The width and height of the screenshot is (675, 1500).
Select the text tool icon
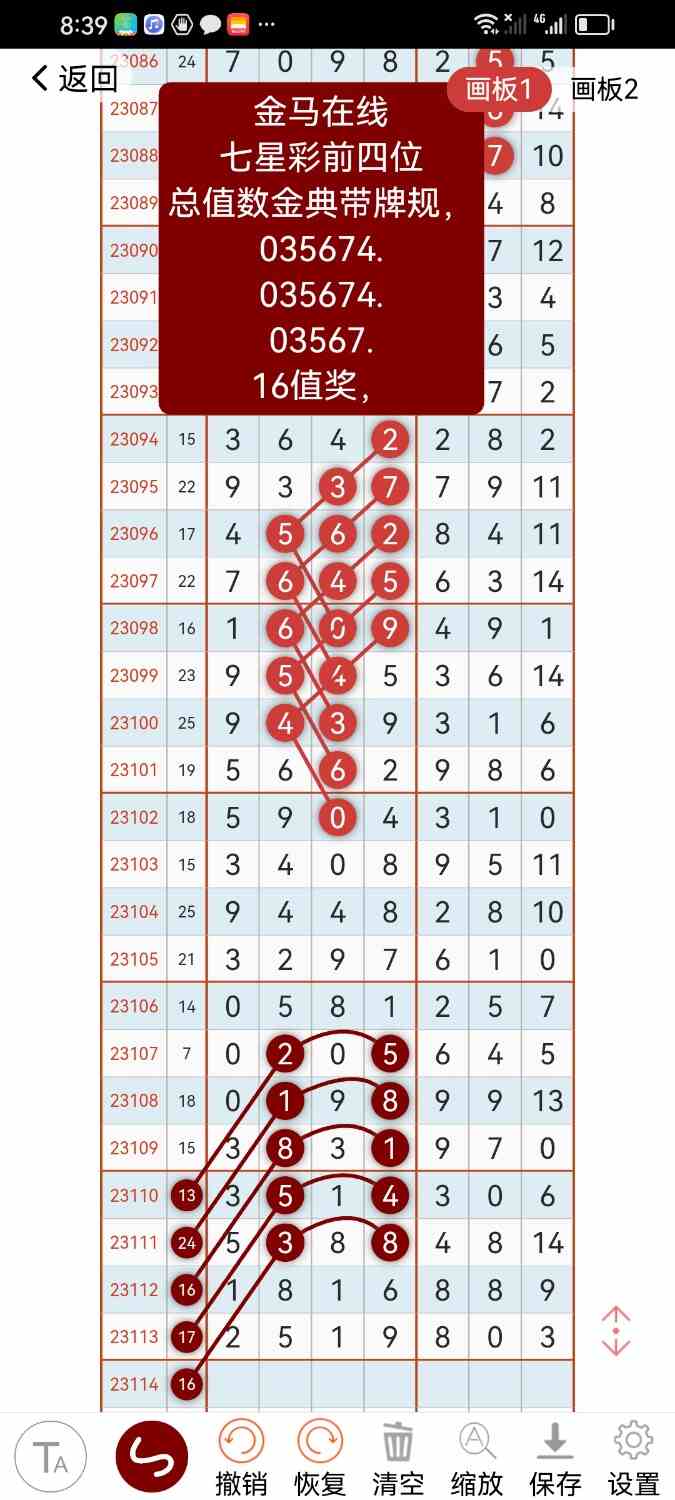click(x=51, y=1457)
